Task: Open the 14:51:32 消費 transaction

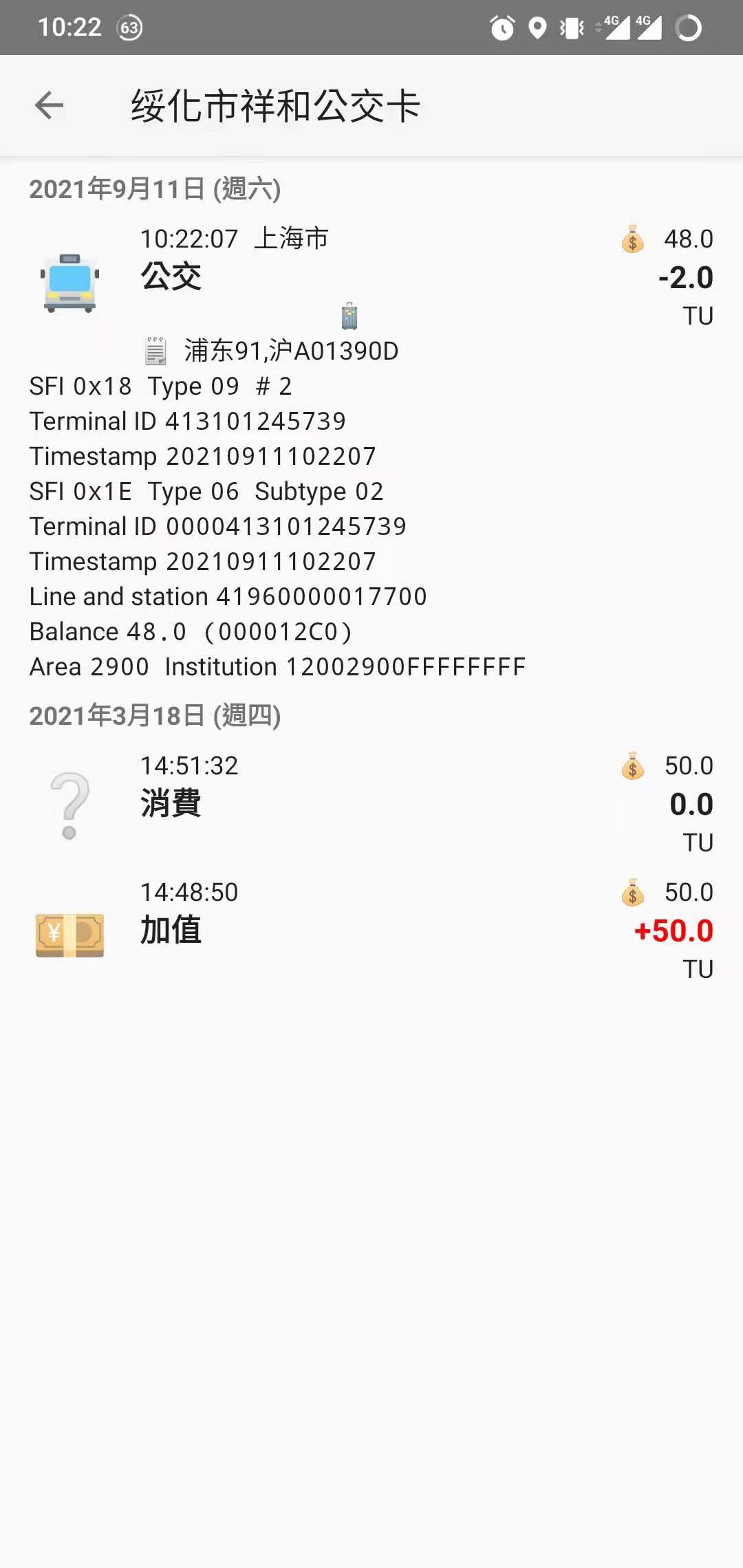Action: click(x=371, y=803)
